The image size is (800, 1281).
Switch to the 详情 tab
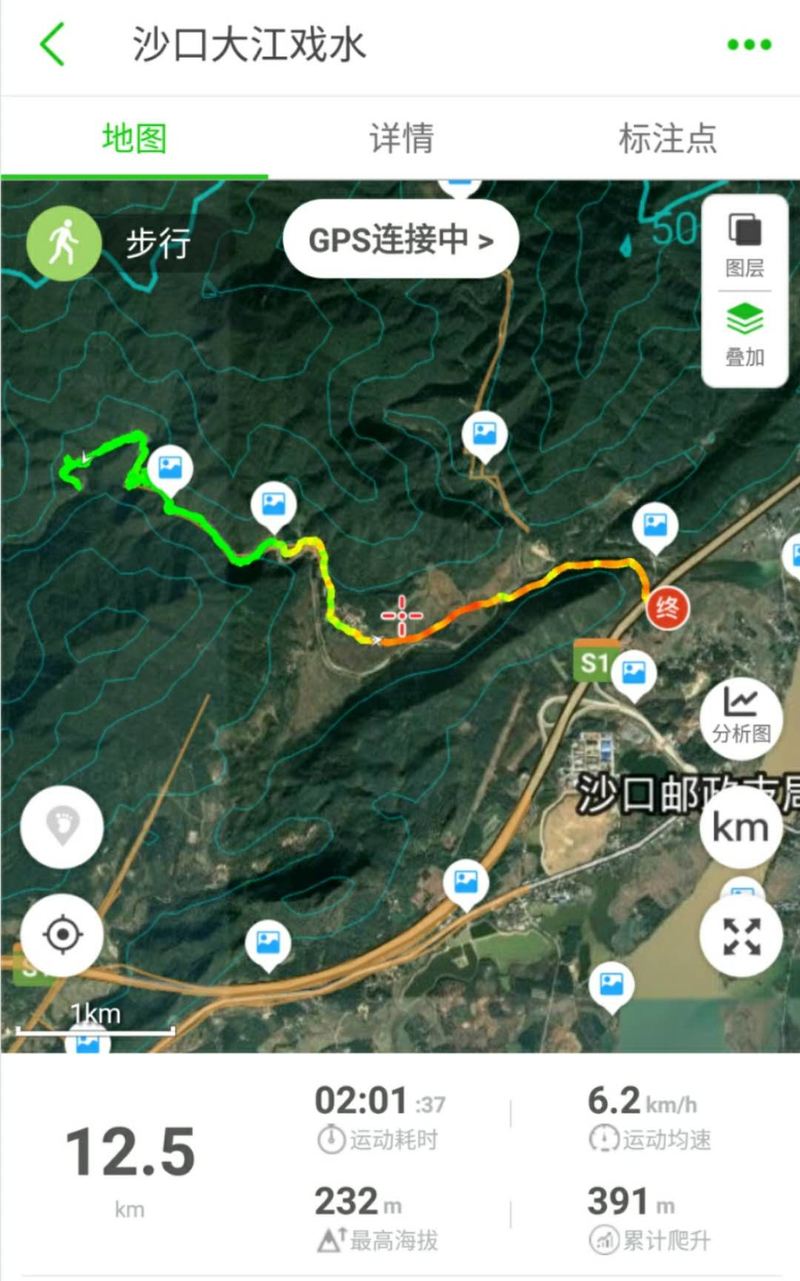[401, 138]
